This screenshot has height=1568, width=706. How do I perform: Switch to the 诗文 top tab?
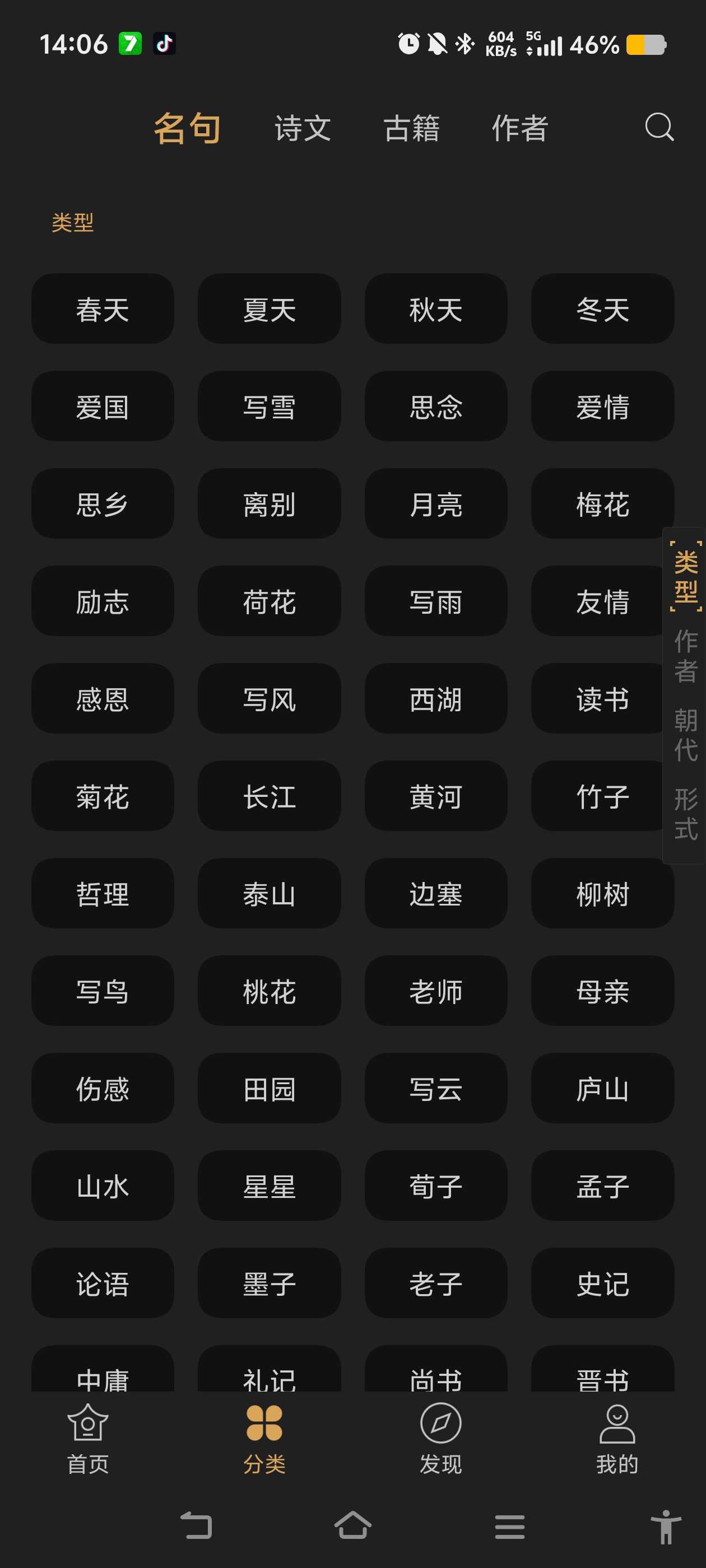303,128
